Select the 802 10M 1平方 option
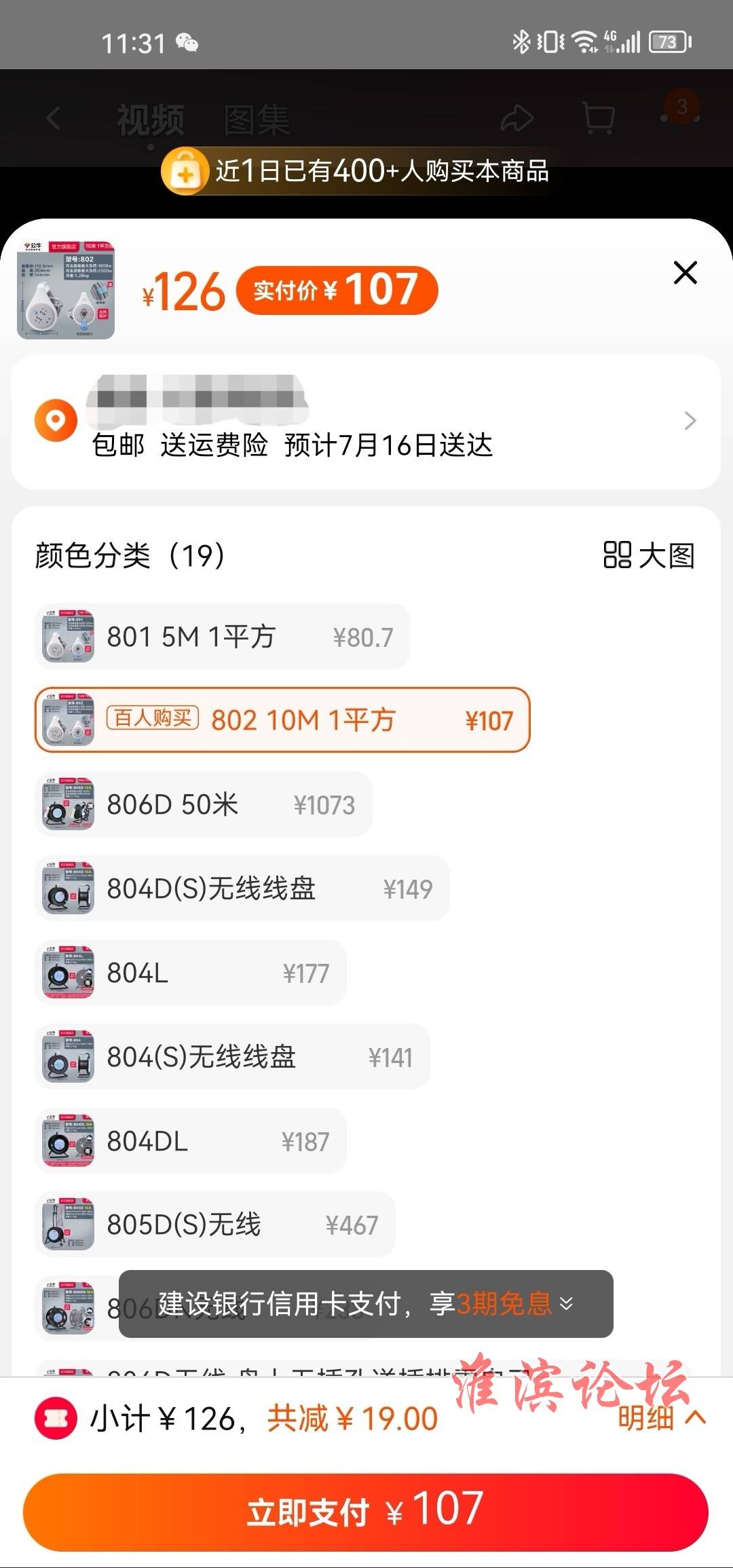This screenshot has width=733, height=1568. (x=282, y=720)
